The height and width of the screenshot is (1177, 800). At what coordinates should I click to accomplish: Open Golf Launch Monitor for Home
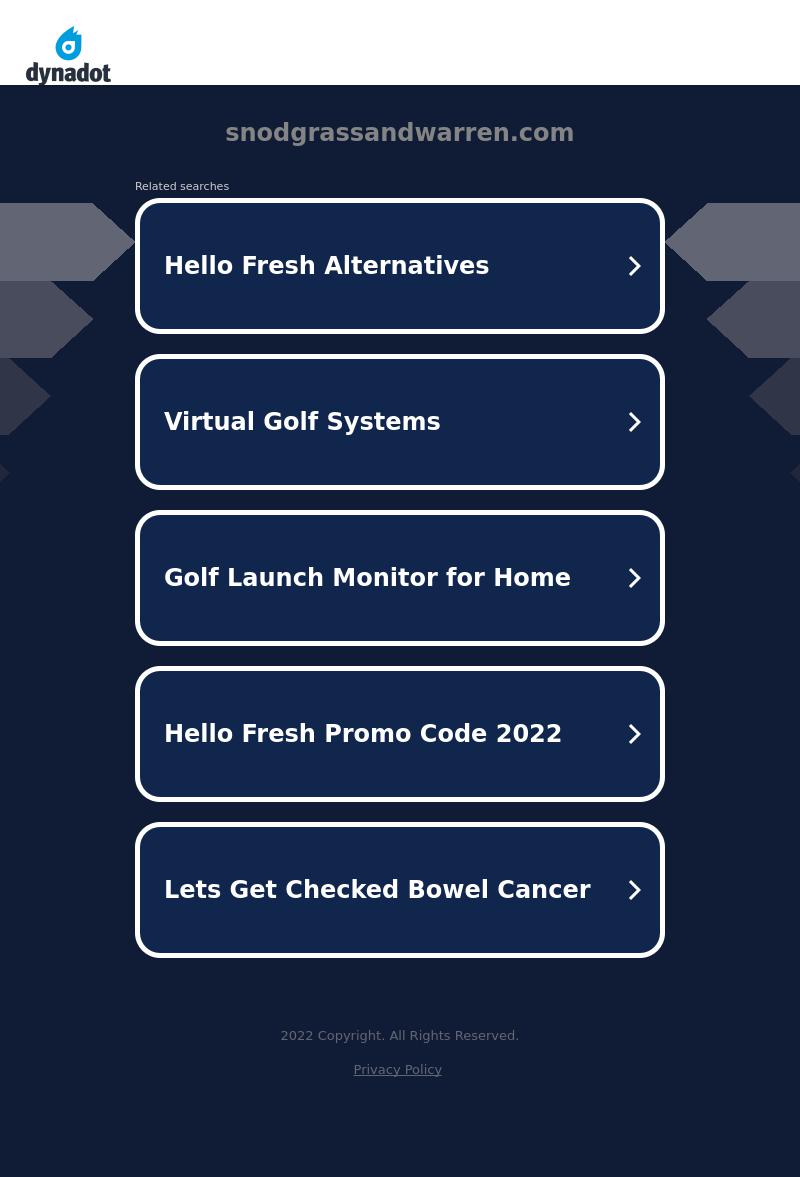pyautogui.click(x=399, y=578)
